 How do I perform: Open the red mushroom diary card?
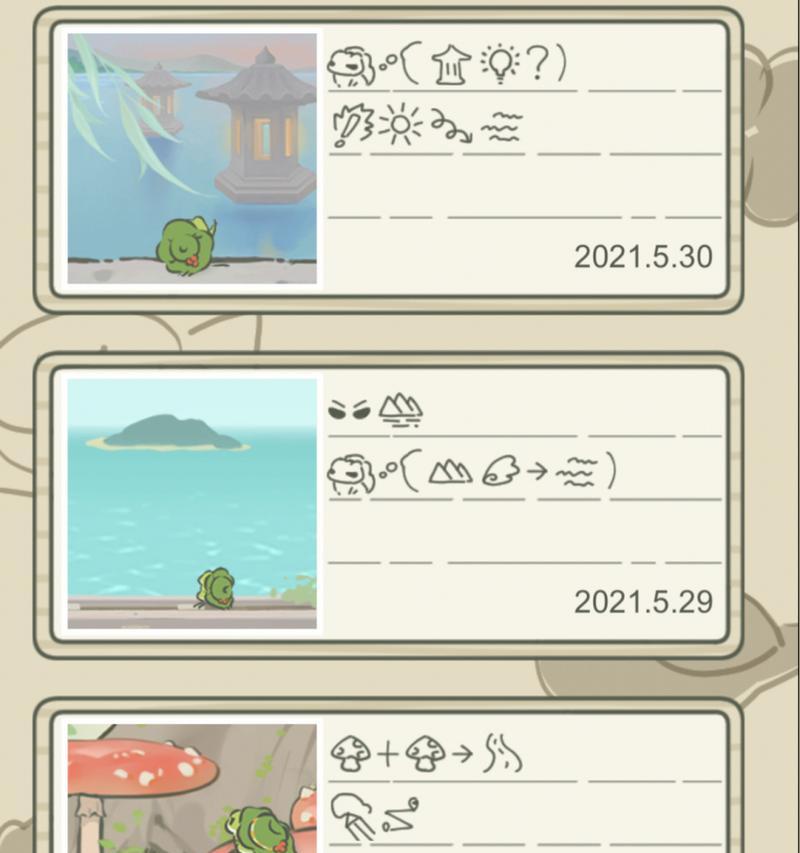[x=390, y=785]
